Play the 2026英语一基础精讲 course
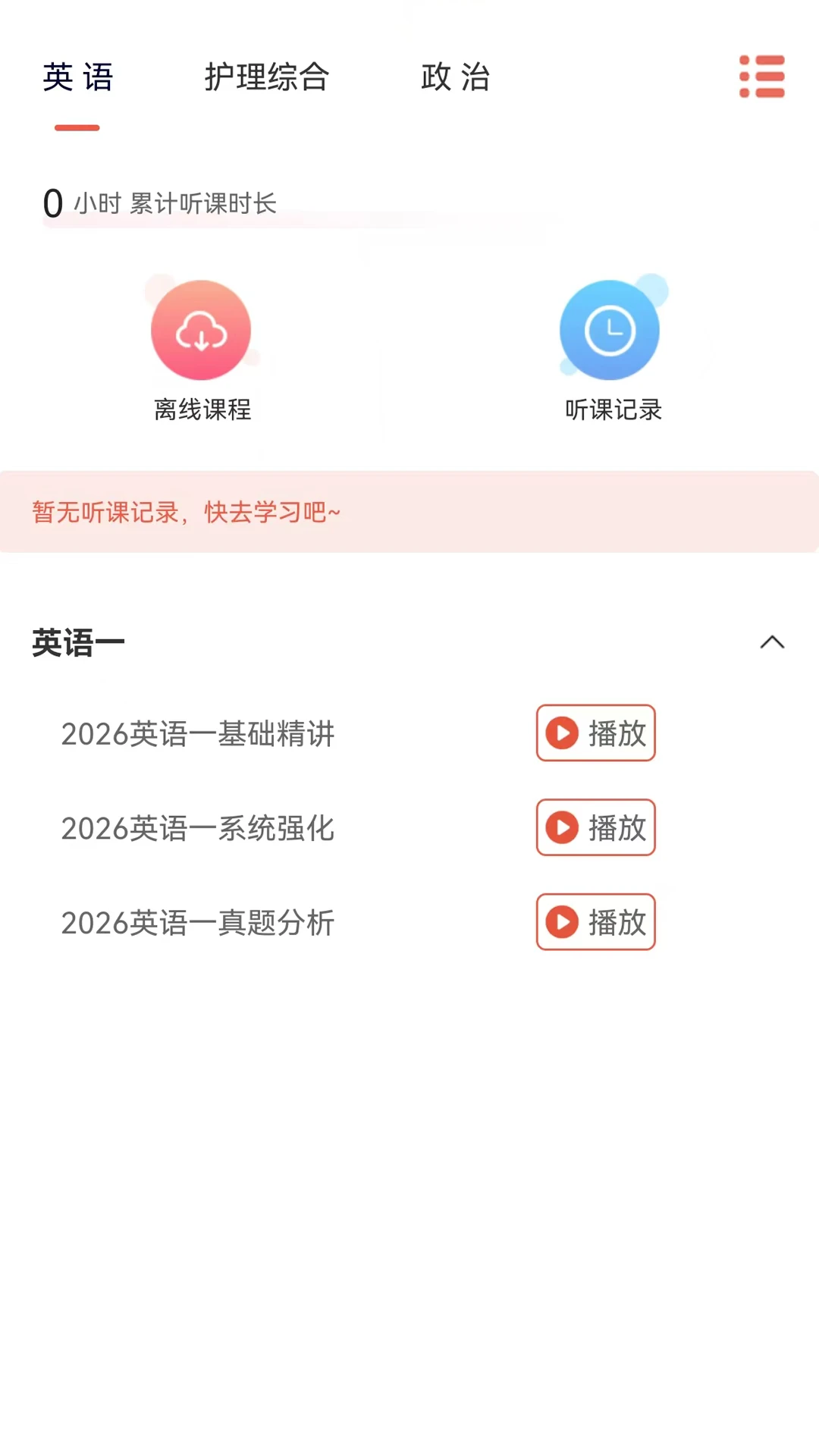Screen dimensions: 819x1456 595,733
